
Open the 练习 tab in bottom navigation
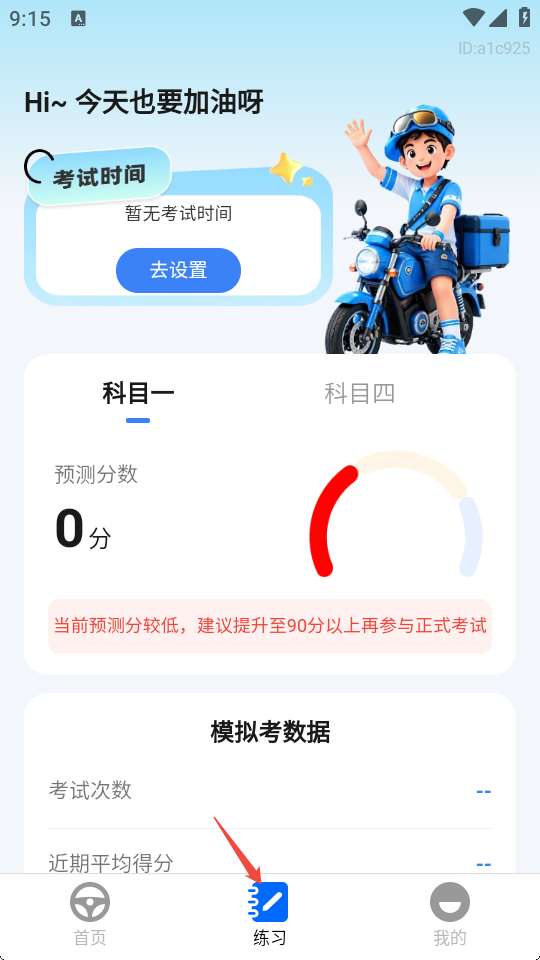(269, 915)
